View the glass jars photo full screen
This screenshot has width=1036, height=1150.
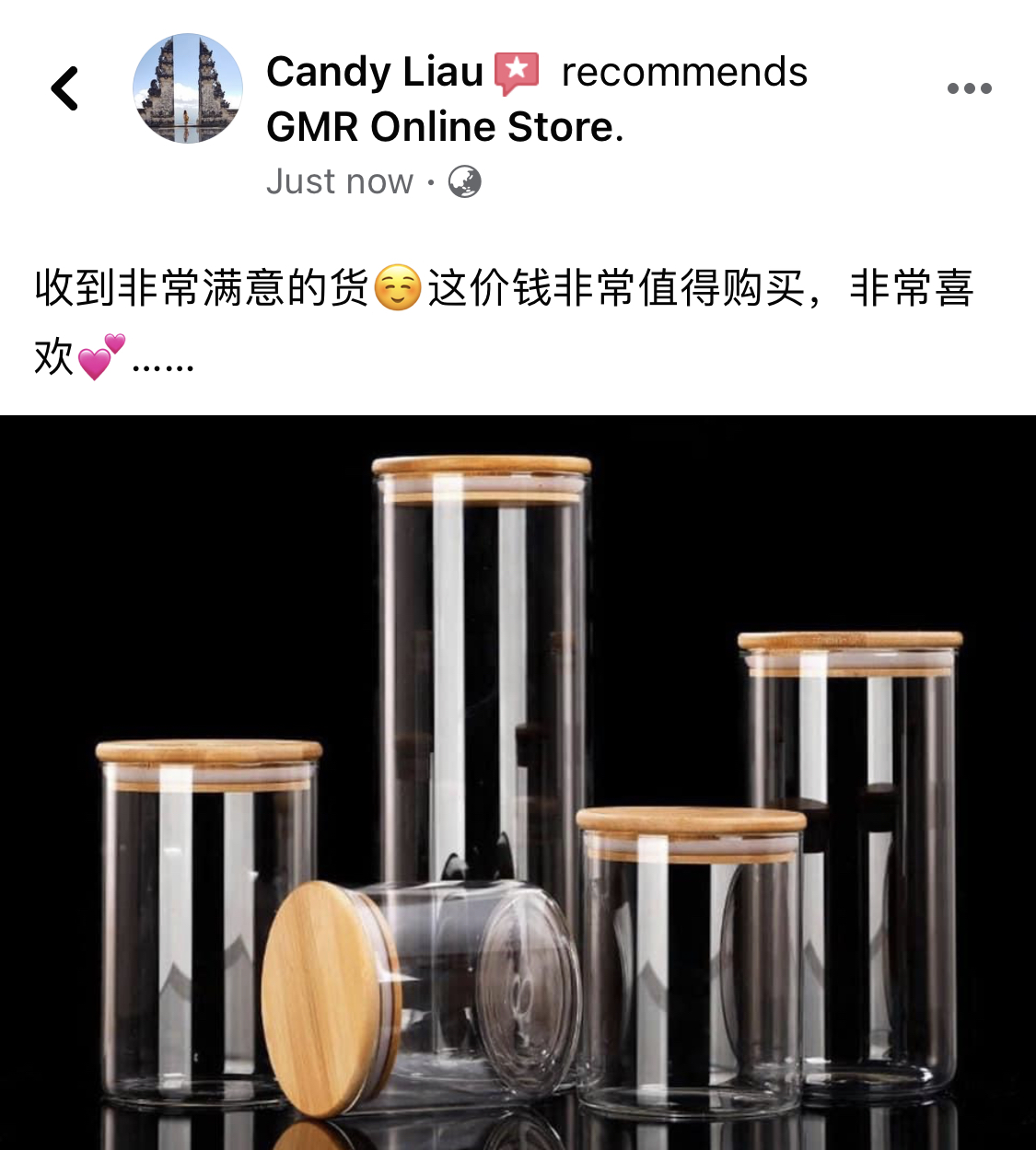click(518, 783)
